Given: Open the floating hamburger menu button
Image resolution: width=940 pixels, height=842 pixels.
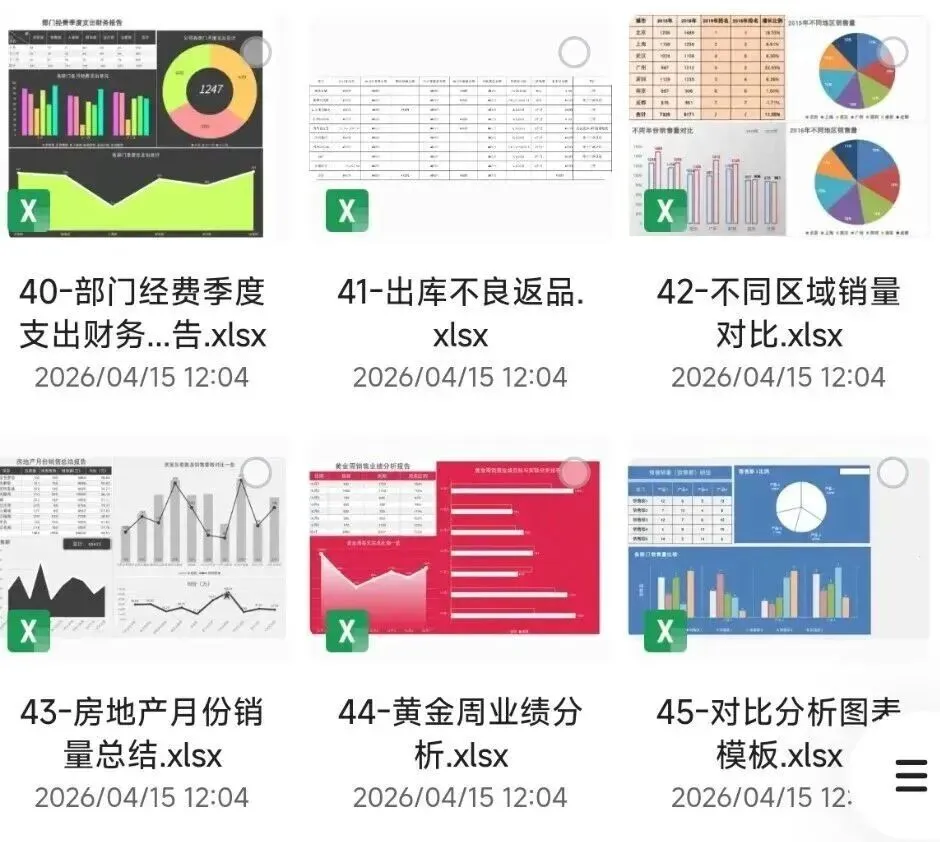Looking at the screenshot, I should pyautogui.click(x=911, y=776).
